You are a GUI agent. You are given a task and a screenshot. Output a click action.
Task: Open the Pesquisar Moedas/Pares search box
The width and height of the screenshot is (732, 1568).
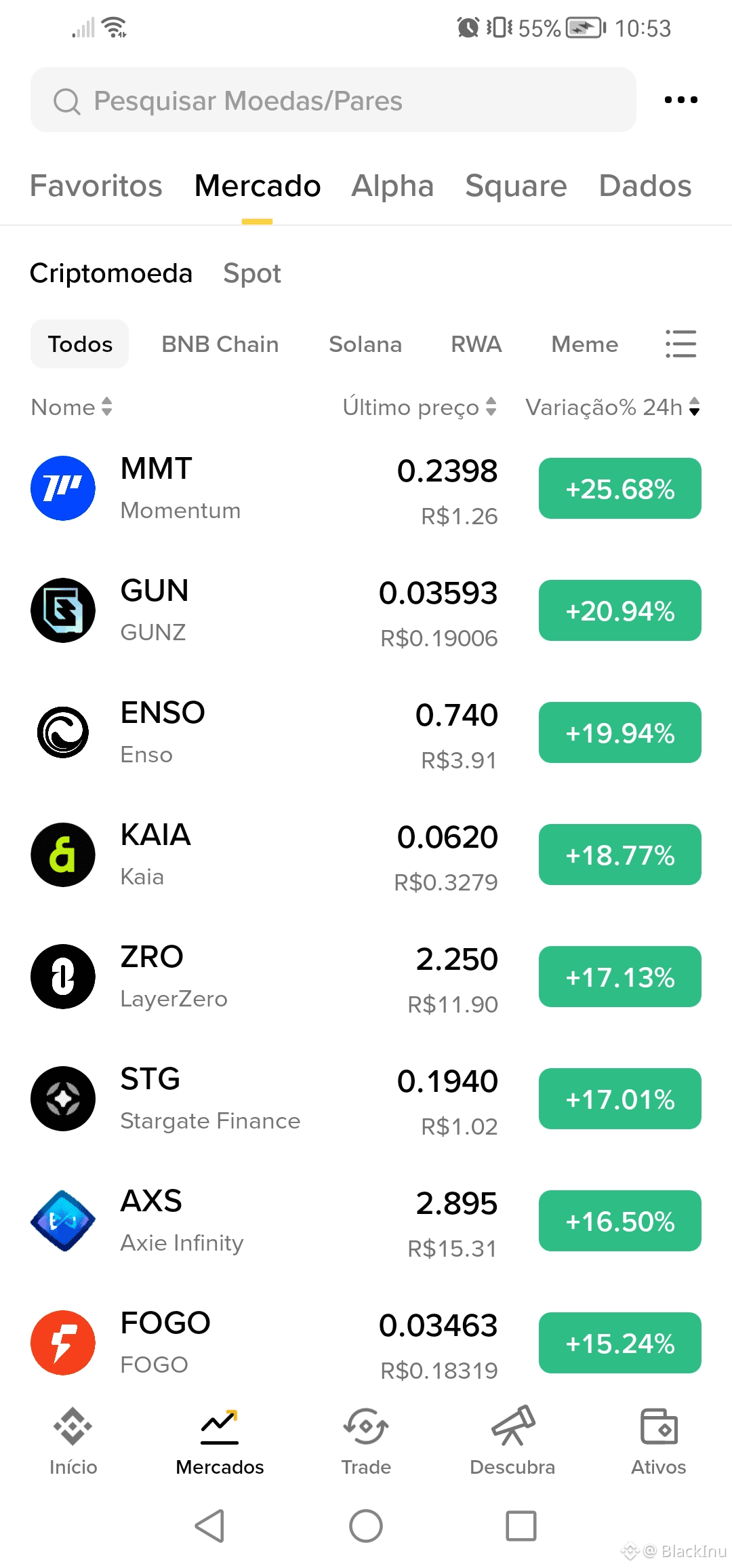[332, 100]
